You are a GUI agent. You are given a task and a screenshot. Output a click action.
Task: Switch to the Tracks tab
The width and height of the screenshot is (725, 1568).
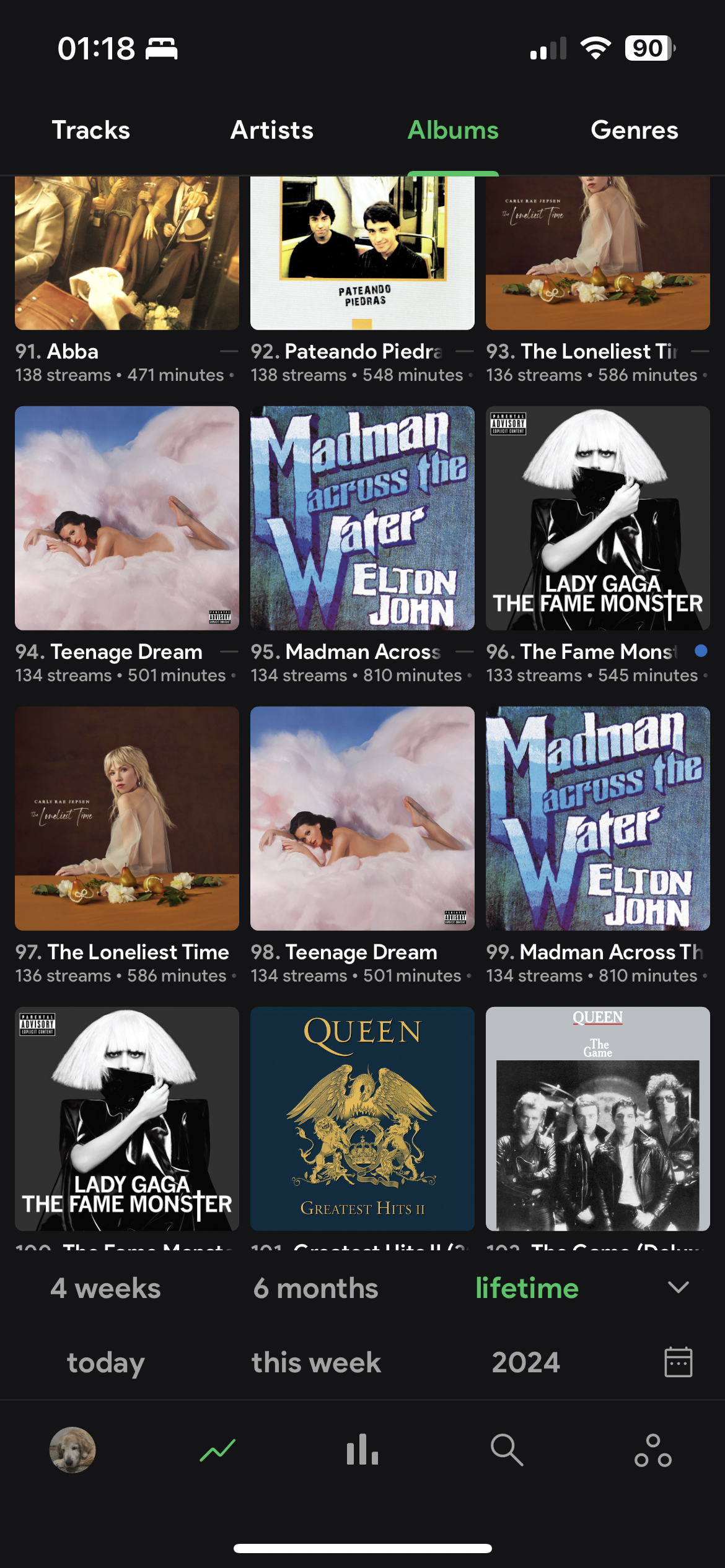pyautogui.click(x=90, y=131)
